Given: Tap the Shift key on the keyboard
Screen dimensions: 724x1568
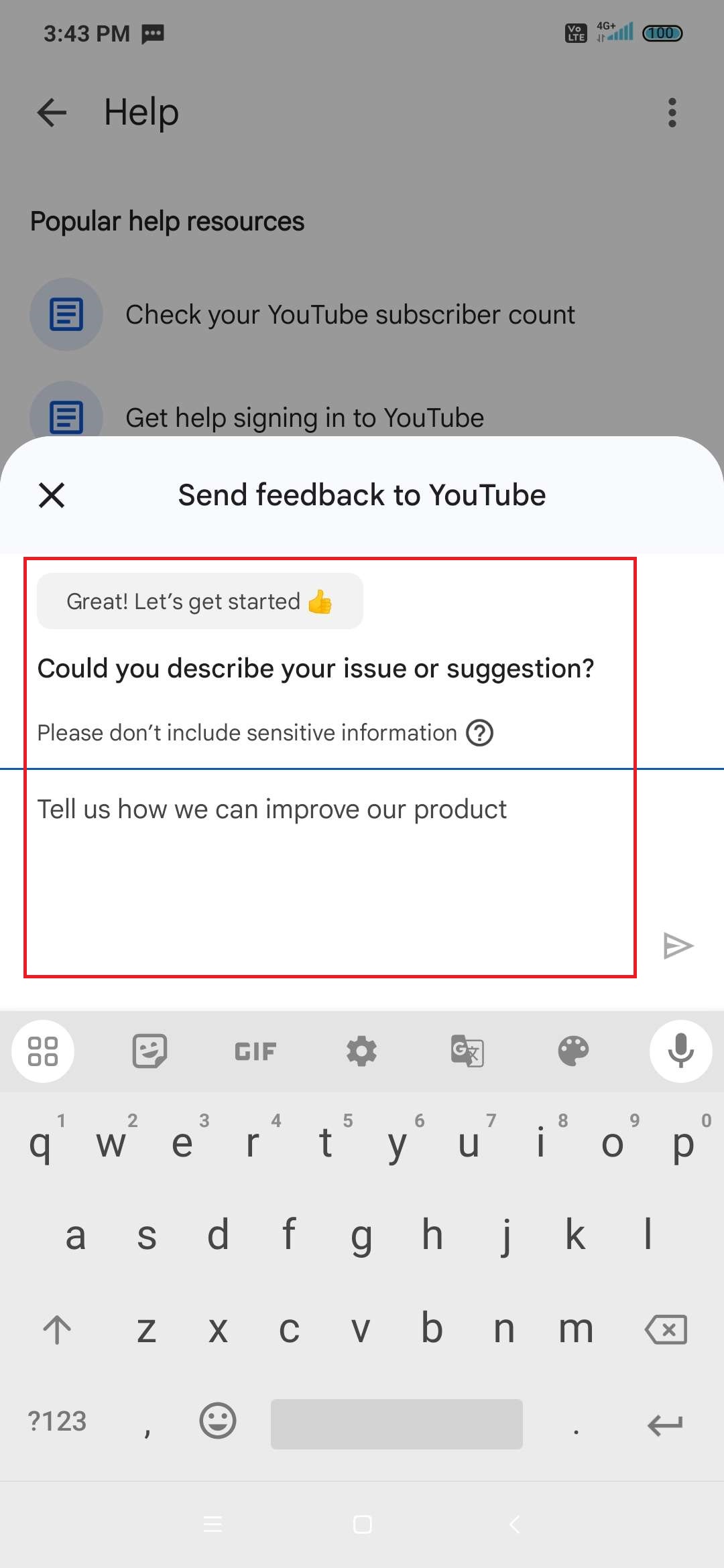Looking at the screenshot, I should pos(57,1330).
